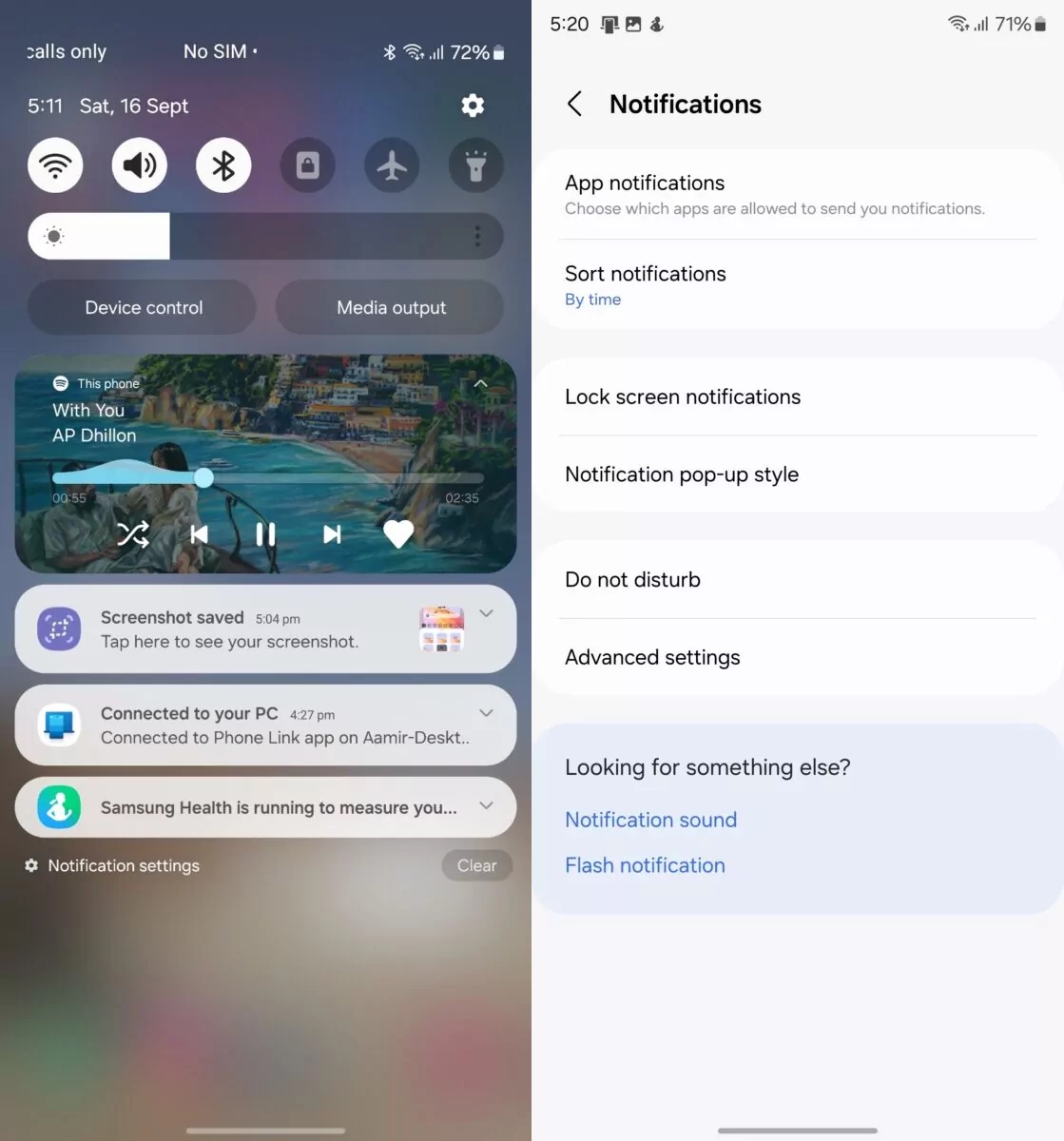Viewport: 1064px width, 1141px height.
Task: Turn on airplane mode
Action: [x=392, y=165]
